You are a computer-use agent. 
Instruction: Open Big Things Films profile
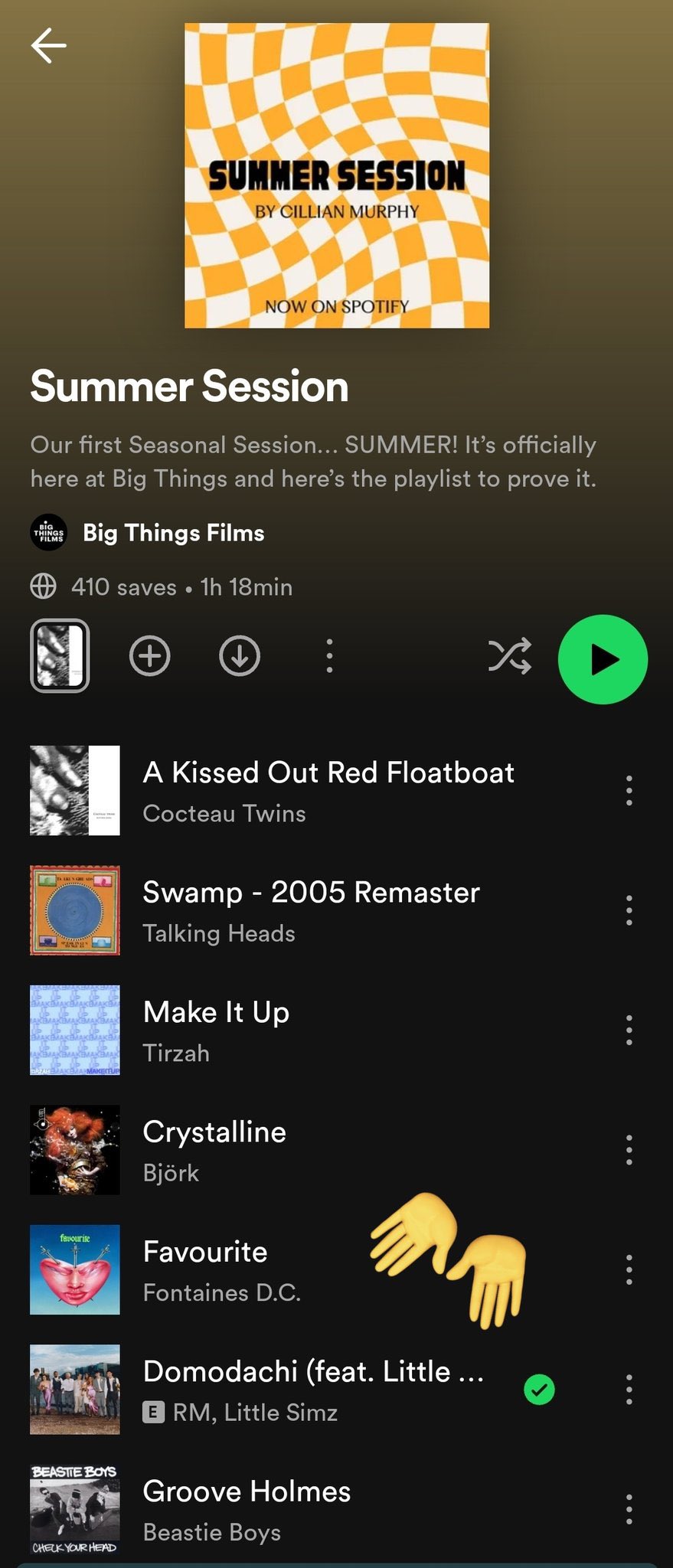pyautogui.click(x=173, y=533)
